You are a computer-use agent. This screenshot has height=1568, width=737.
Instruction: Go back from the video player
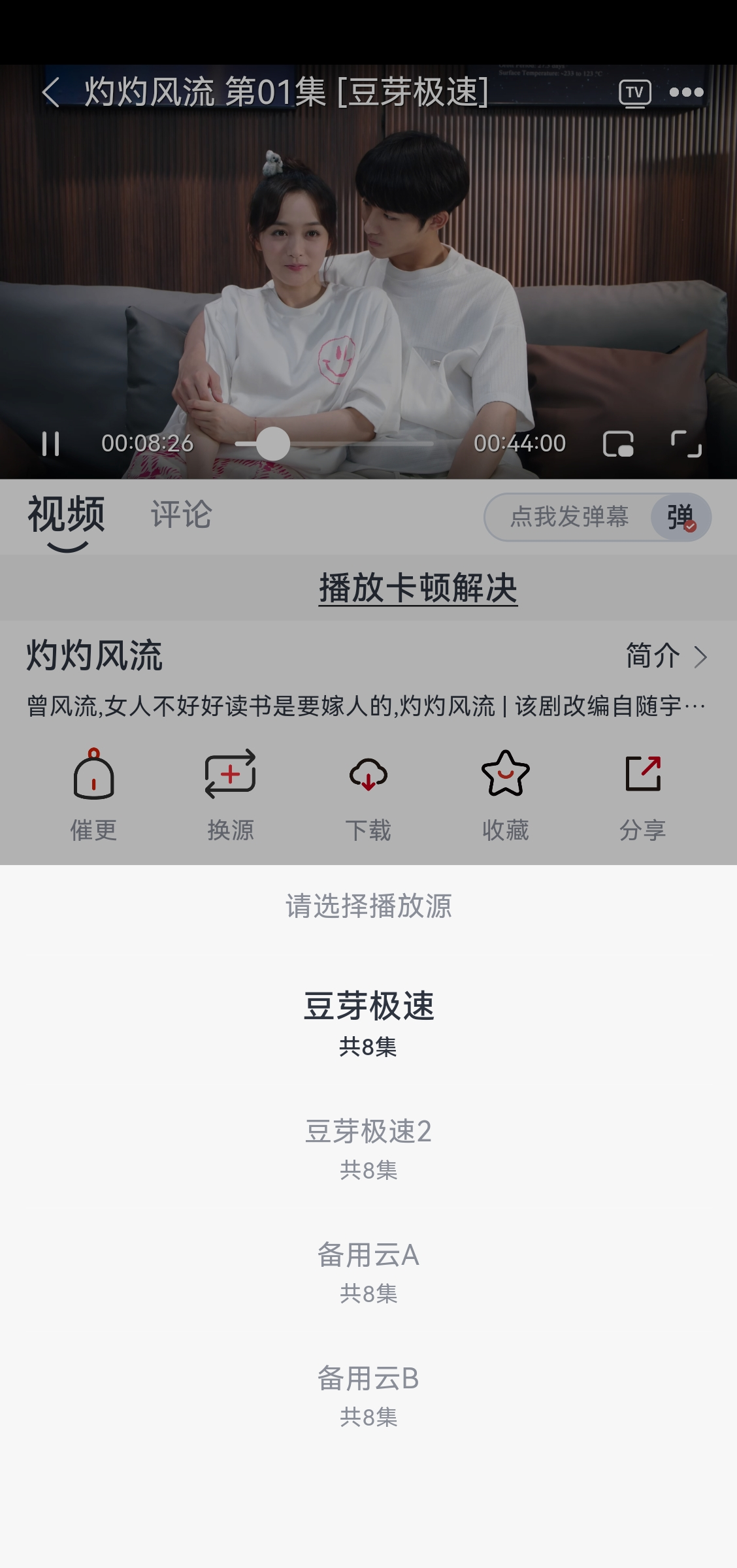point(51,92)
